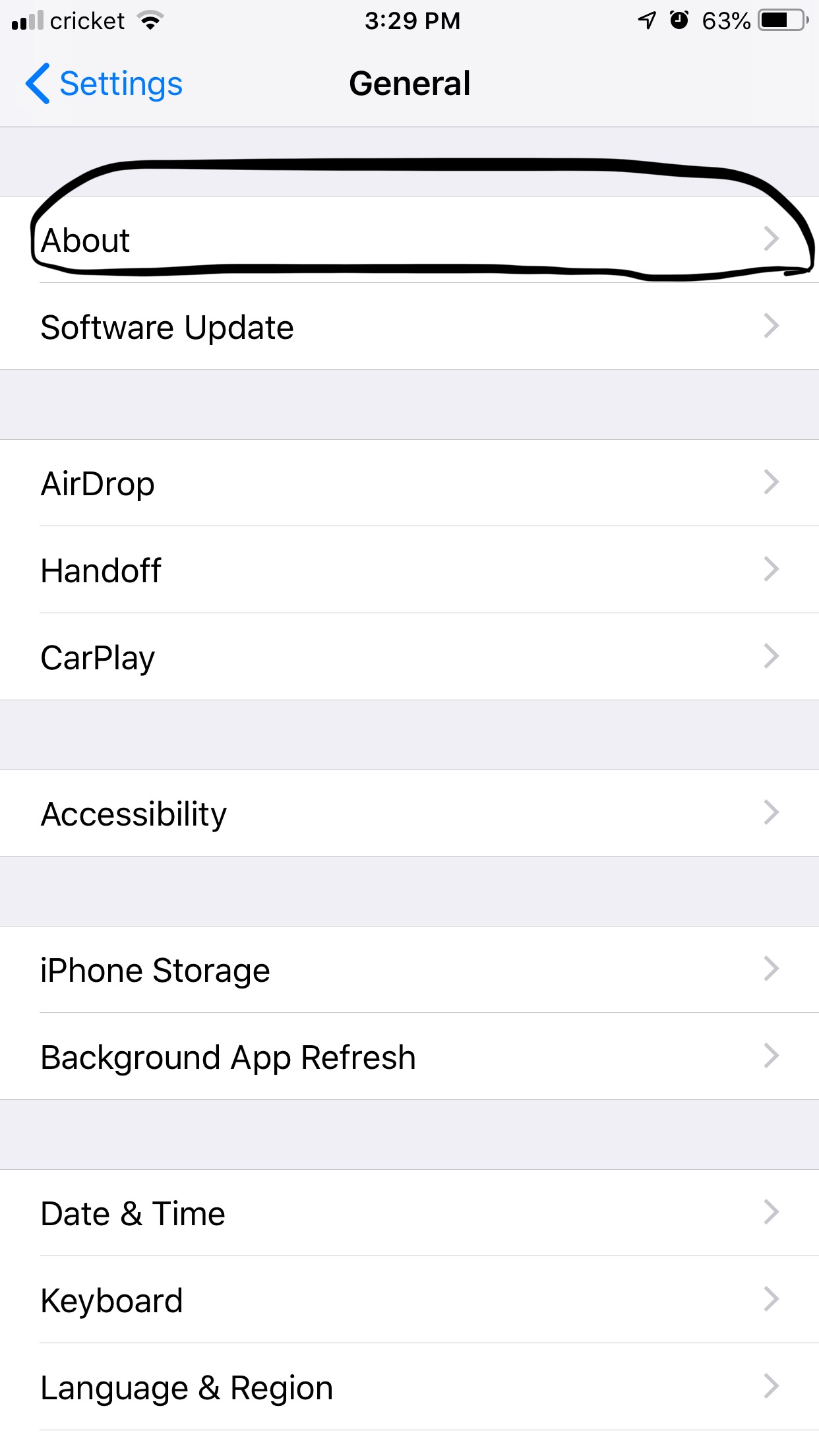
Task: Tap the Keyboard row
Action: point(409,1300)
